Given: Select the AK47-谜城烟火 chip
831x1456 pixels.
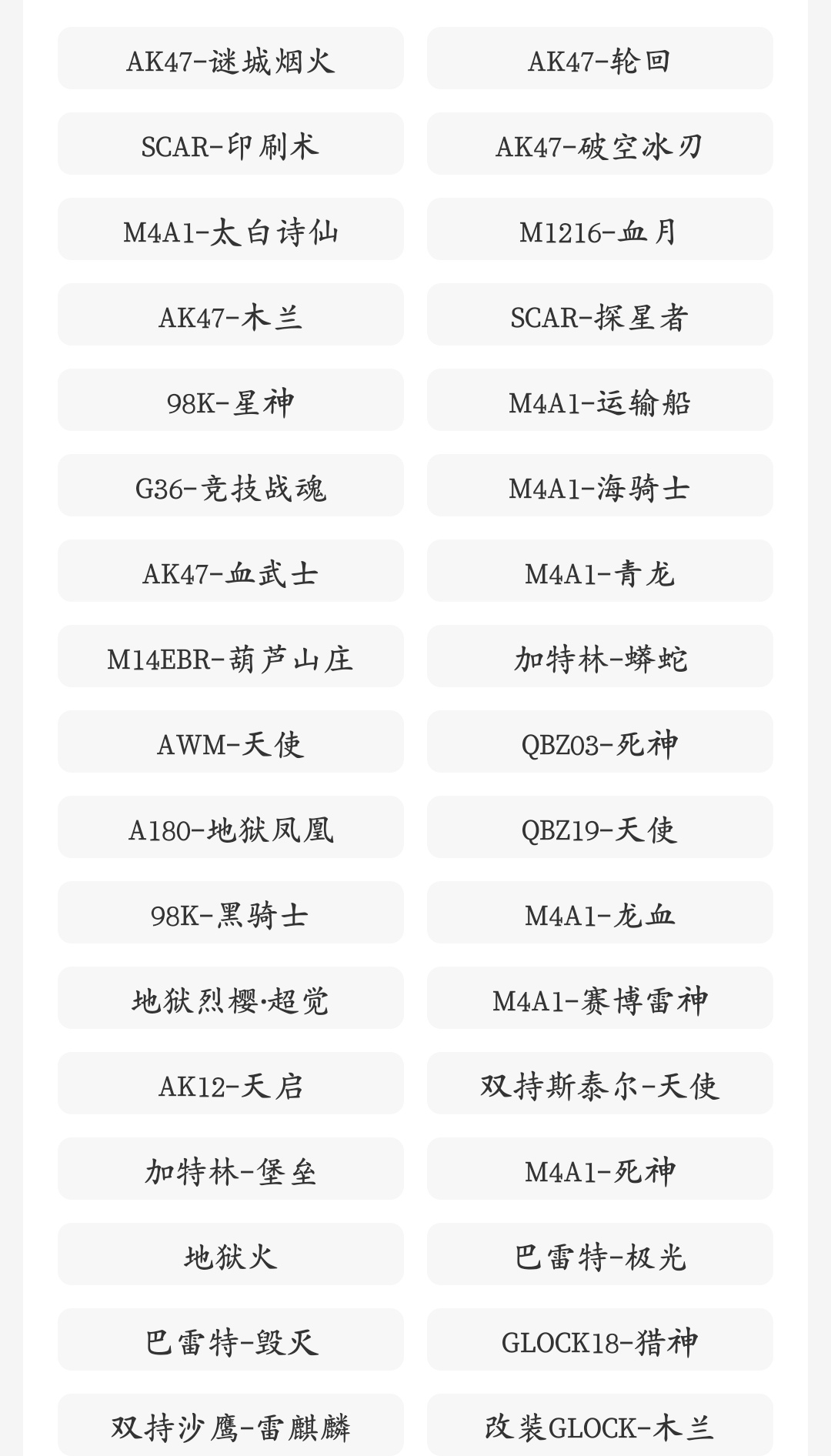Looking at the screenshot, I should coord(230,58).
